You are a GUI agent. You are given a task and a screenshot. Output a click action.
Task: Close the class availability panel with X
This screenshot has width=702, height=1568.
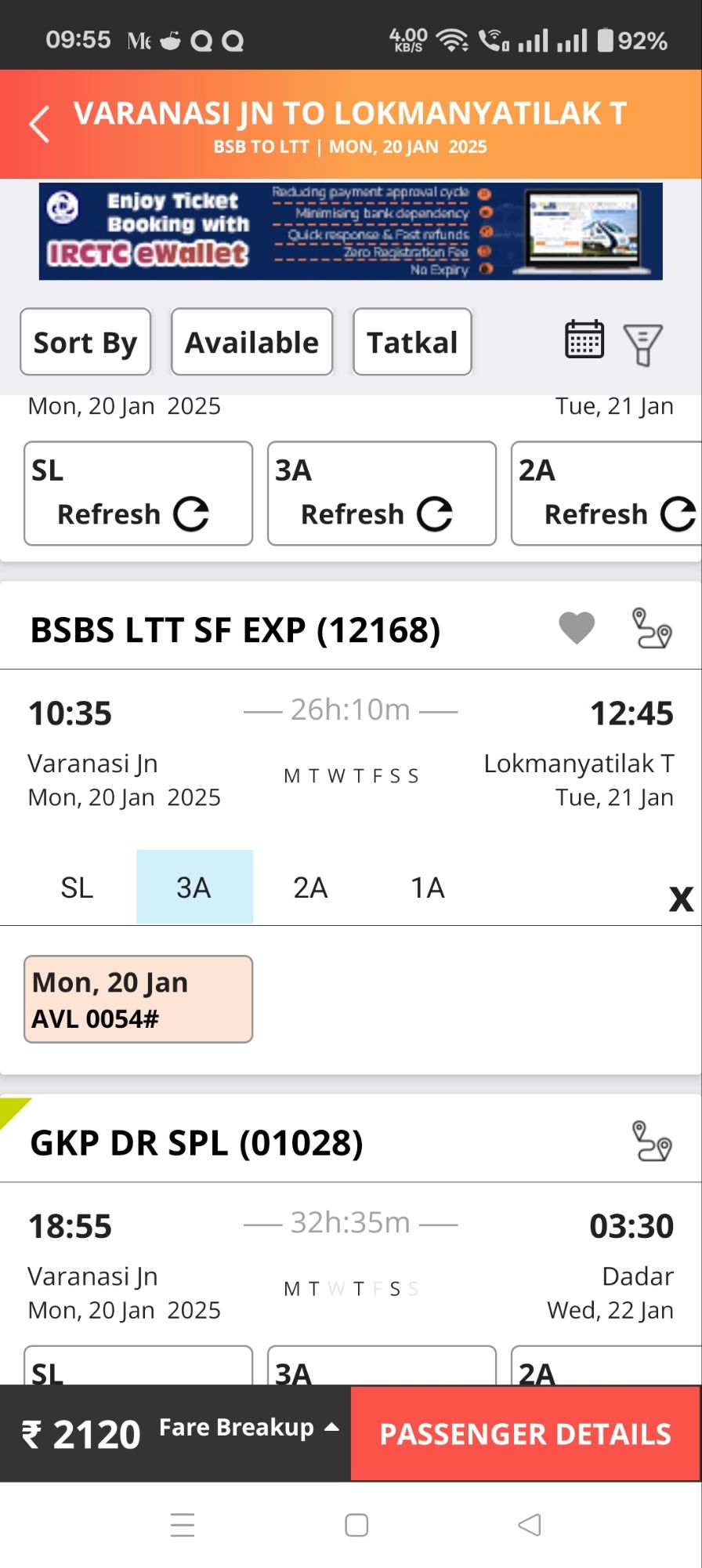(681, 898)
